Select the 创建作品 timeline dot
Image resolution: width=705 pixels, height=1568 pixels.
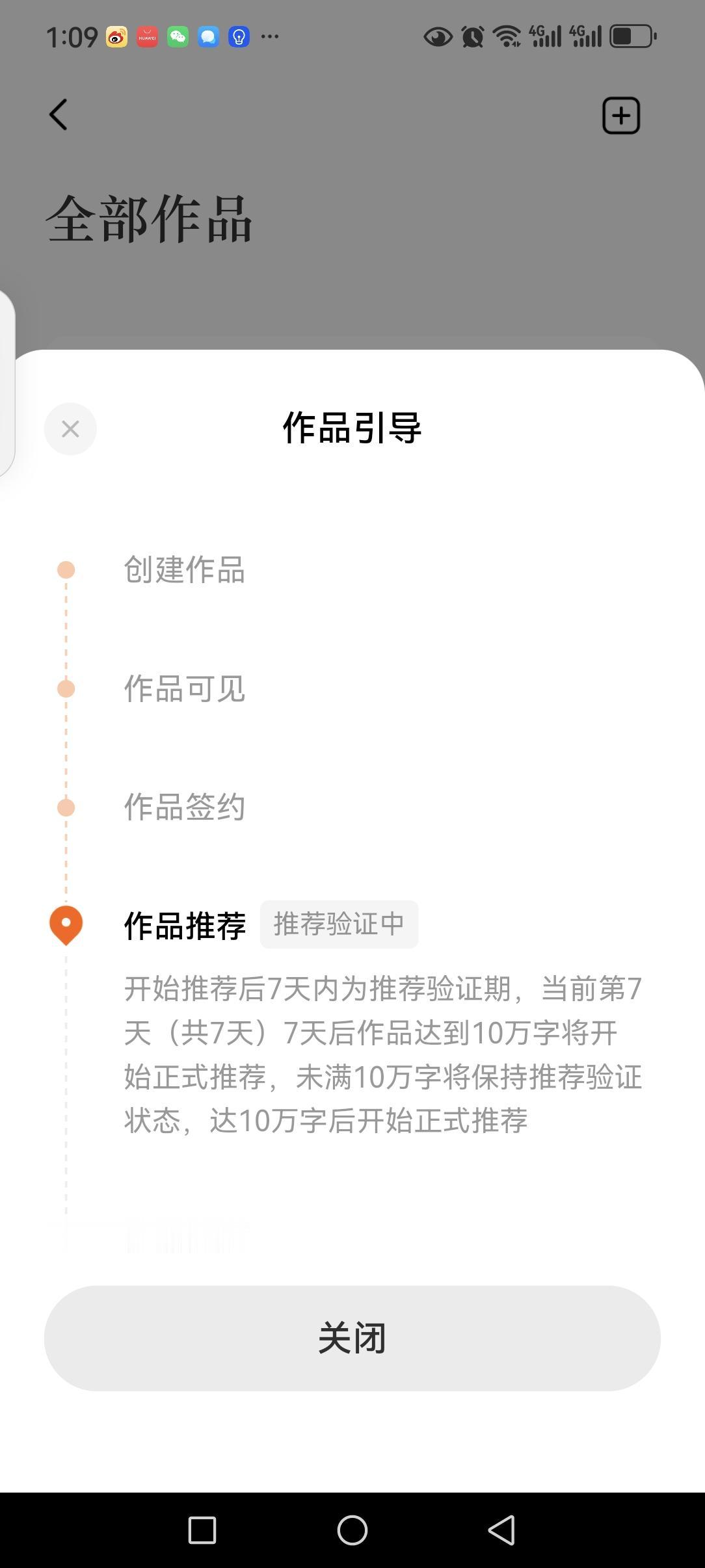click(64, 570)
